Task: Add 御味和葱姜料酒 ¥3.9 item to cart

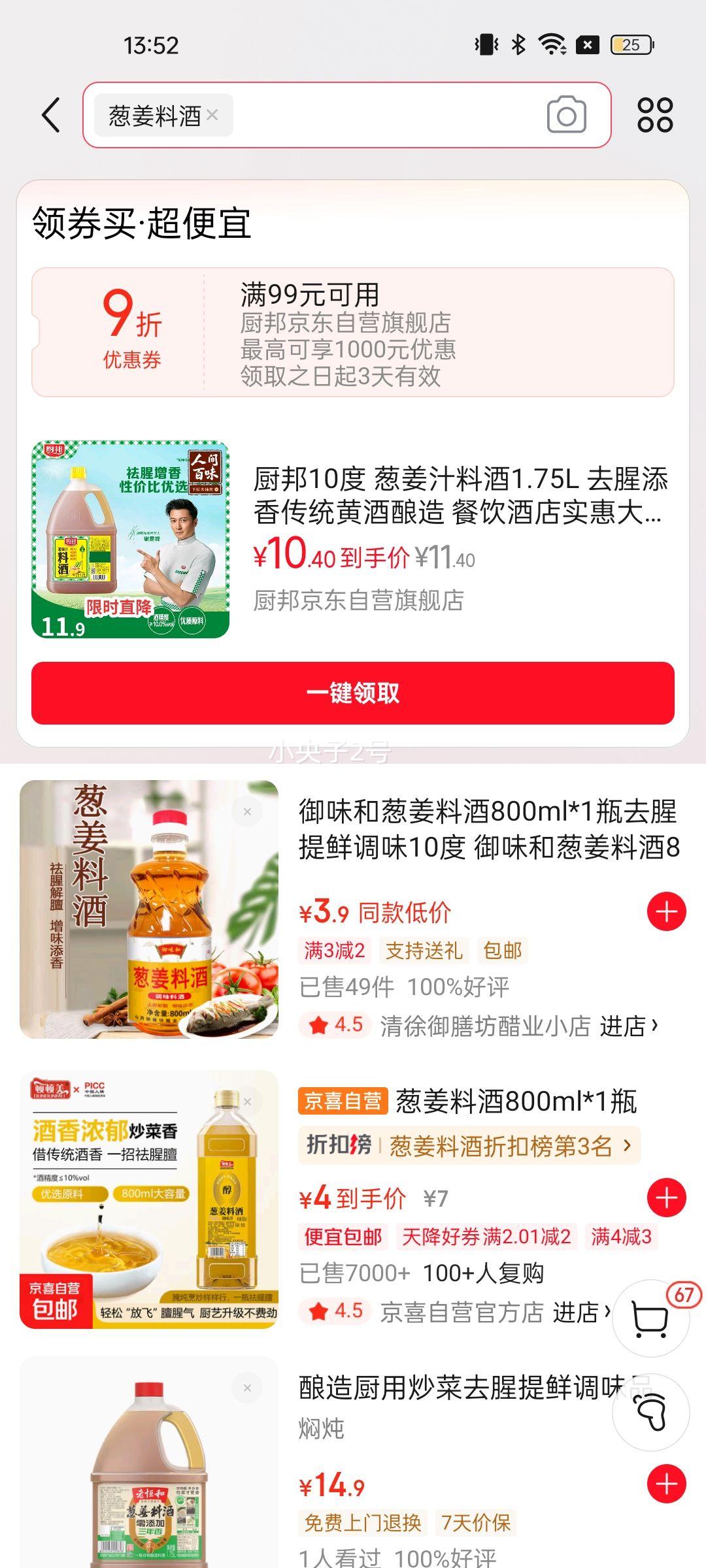Action: coord(666,911)
